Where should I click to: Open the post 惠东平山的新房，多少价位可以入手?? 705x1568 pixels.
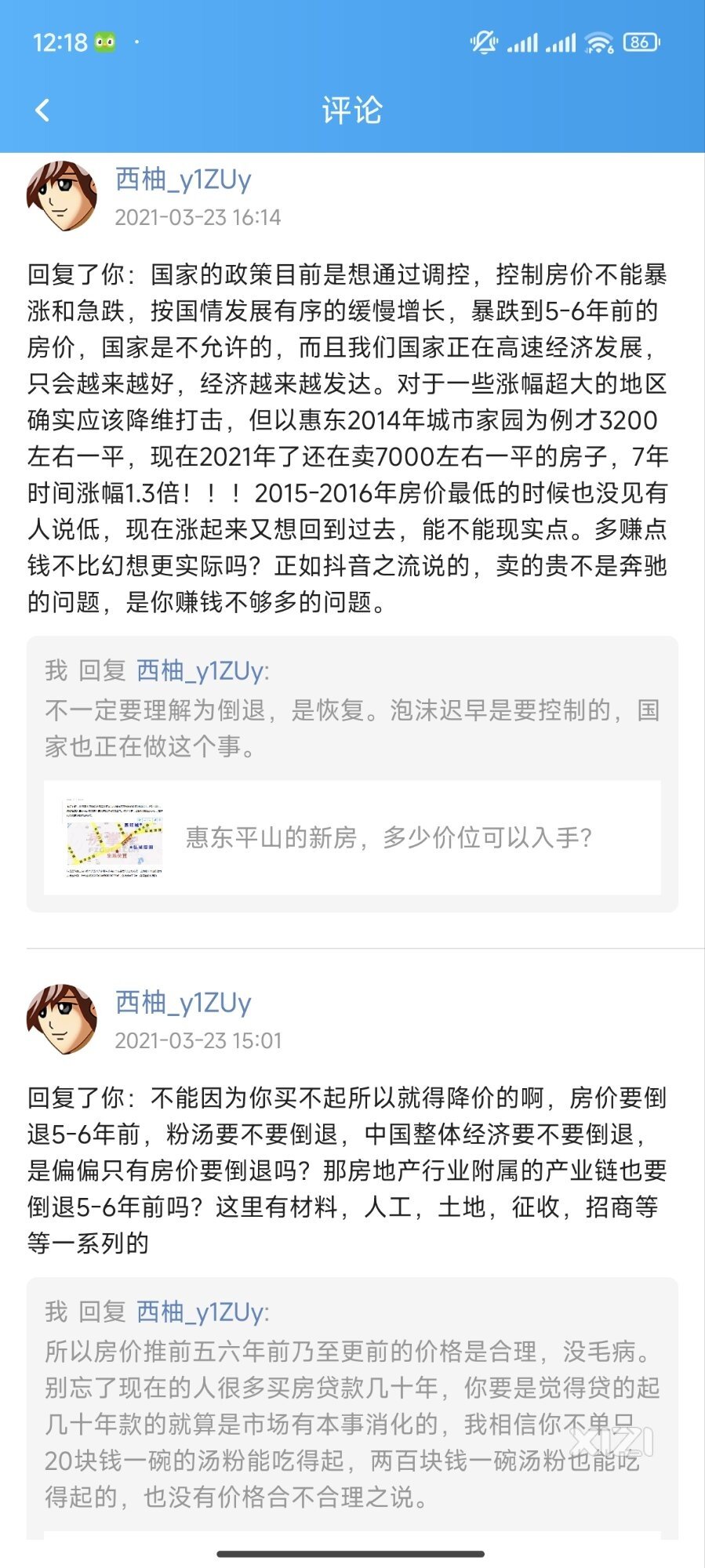click(x=352, y=837)
